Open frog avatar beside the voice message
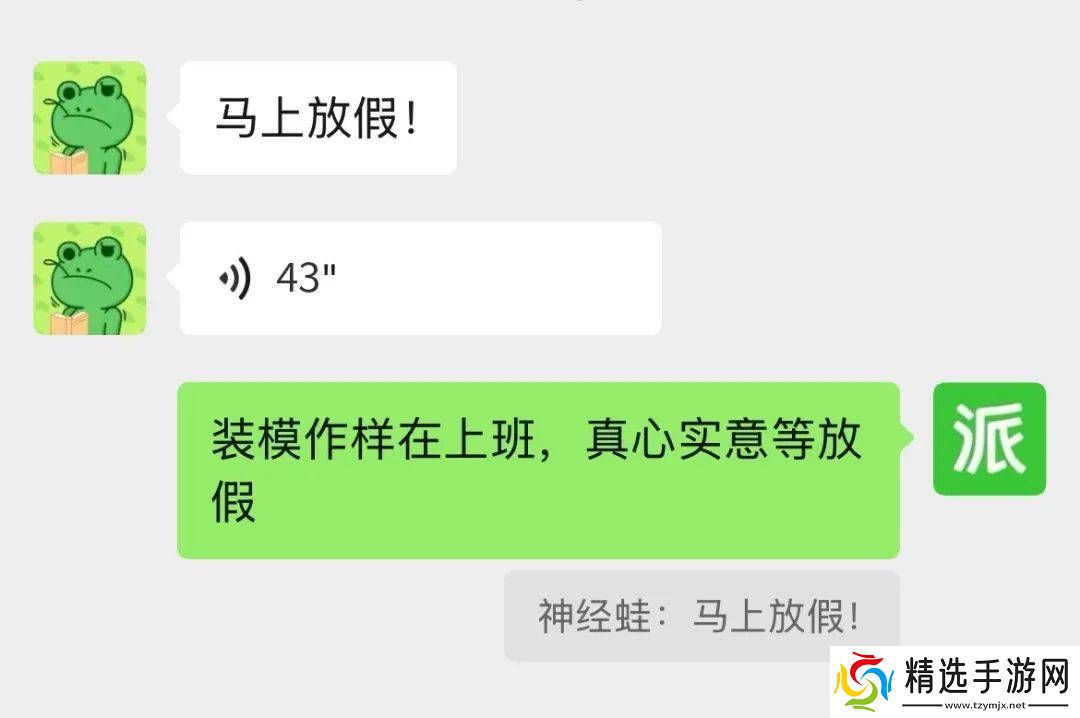 point(90,278)
